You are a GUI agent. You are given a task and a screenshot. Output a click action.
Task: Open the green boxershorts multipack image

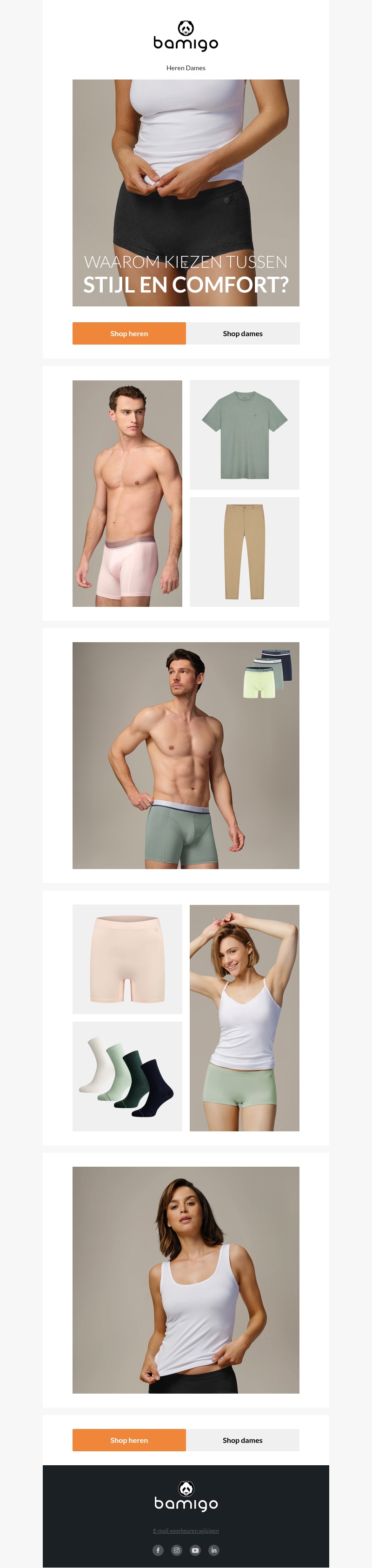click(x=186, y=755)
